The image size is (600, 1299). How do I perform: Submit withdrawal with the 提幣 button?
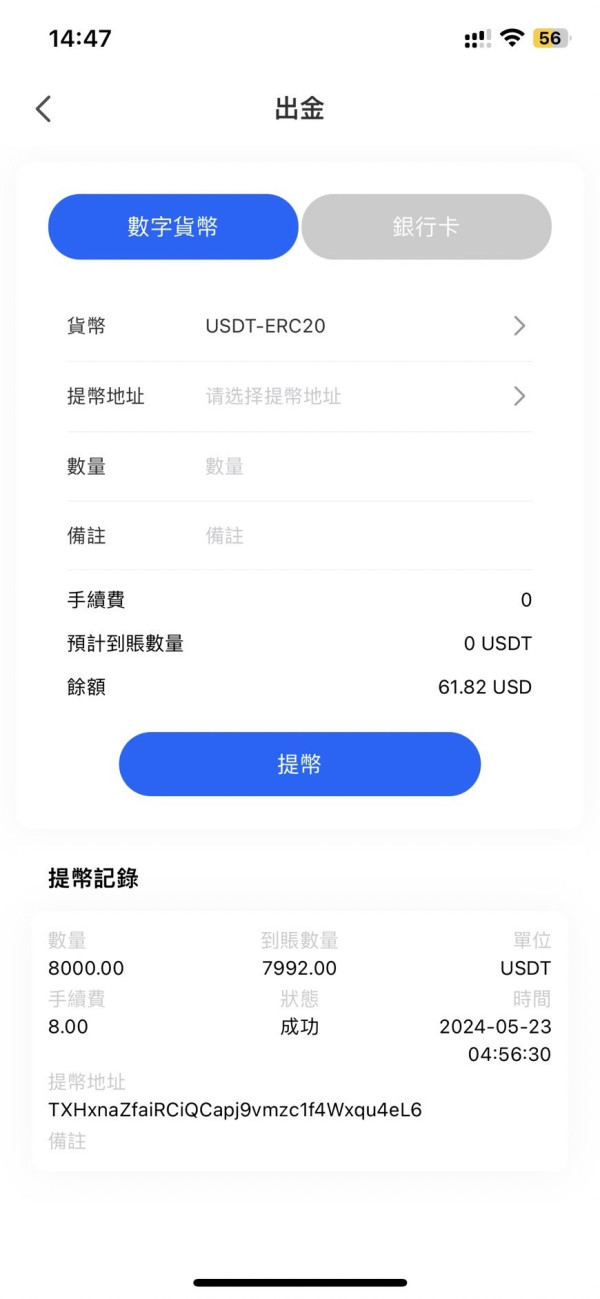pos(300,764)
